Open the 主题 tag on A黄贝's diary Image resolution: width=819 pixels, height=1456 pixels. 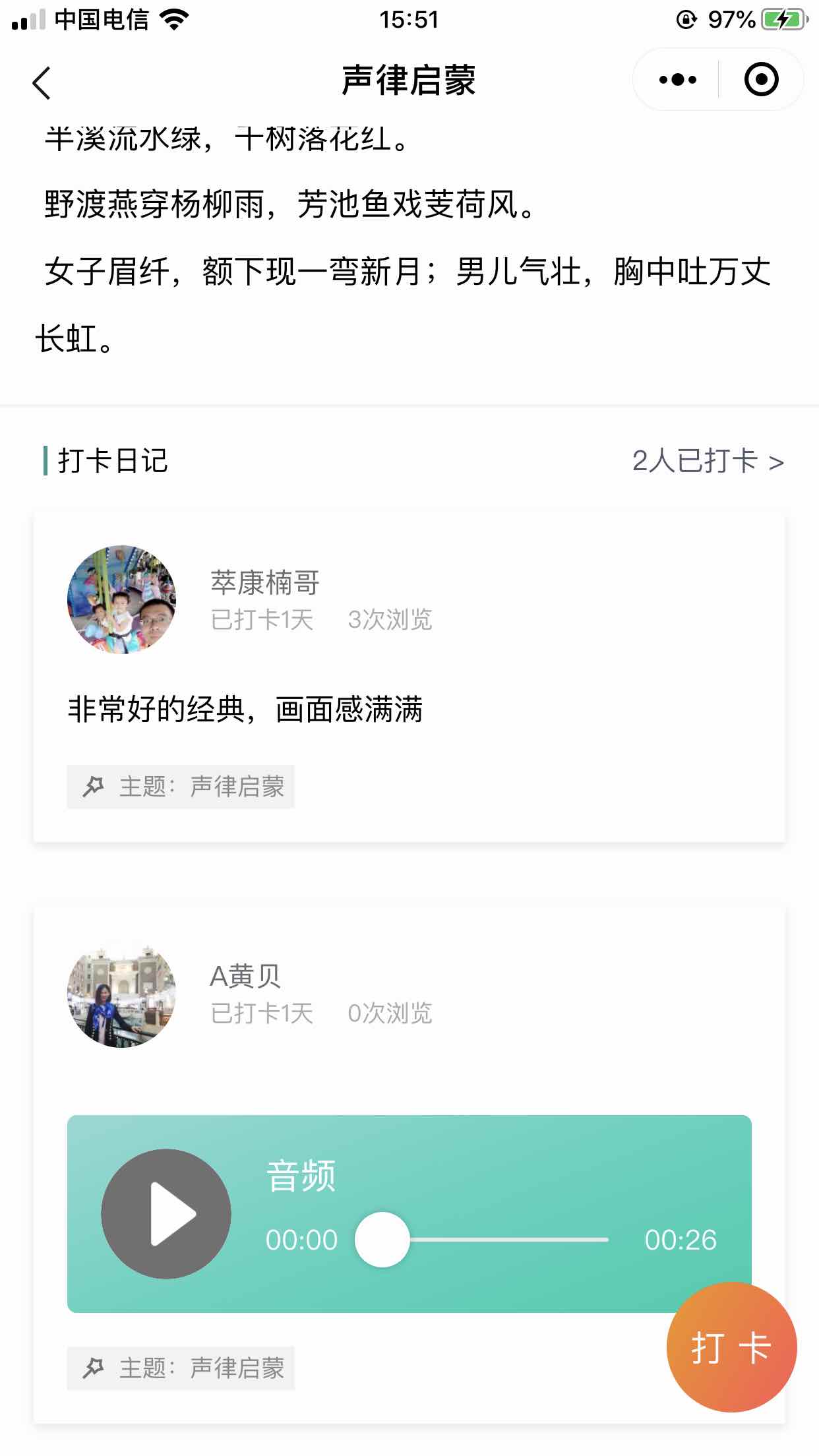tap(181, 1368)
